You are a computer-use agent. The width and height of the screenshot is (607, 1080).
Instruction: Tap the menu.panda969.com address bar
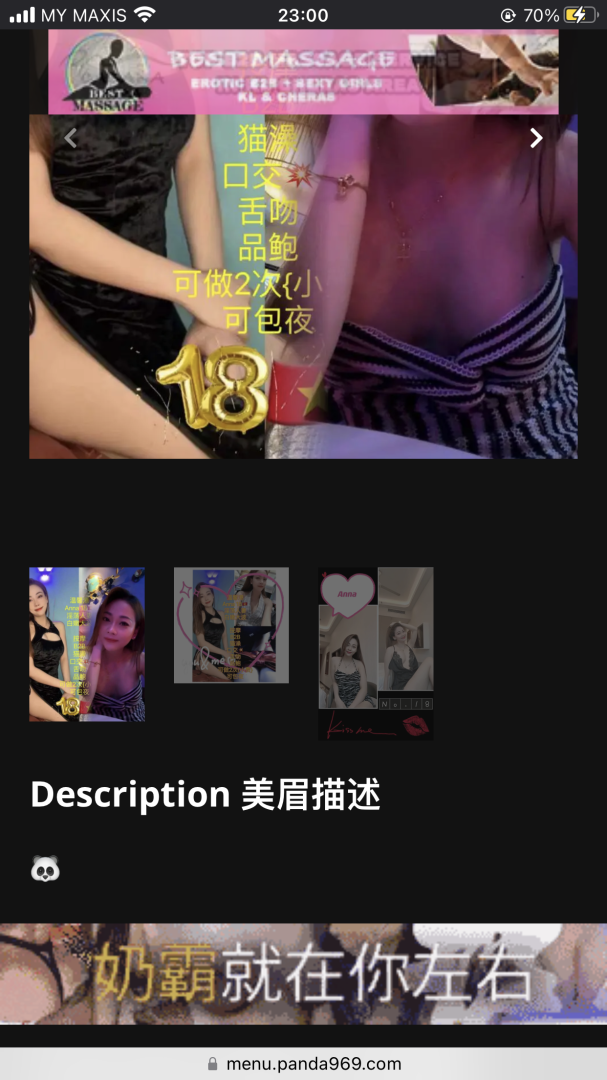click(303, 1063)
